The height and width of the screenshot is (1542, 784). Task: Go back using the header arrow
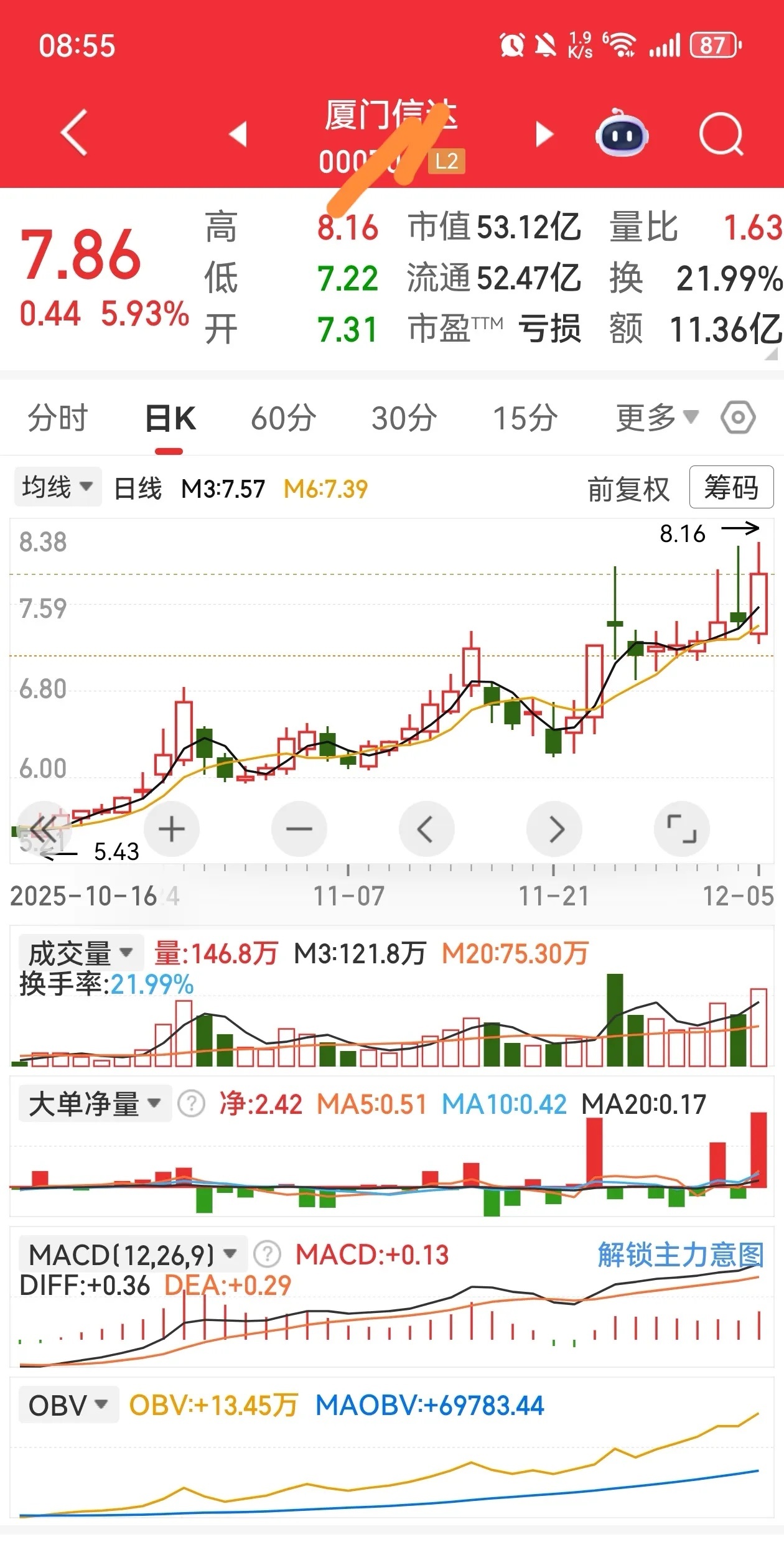tap(74, 133)
